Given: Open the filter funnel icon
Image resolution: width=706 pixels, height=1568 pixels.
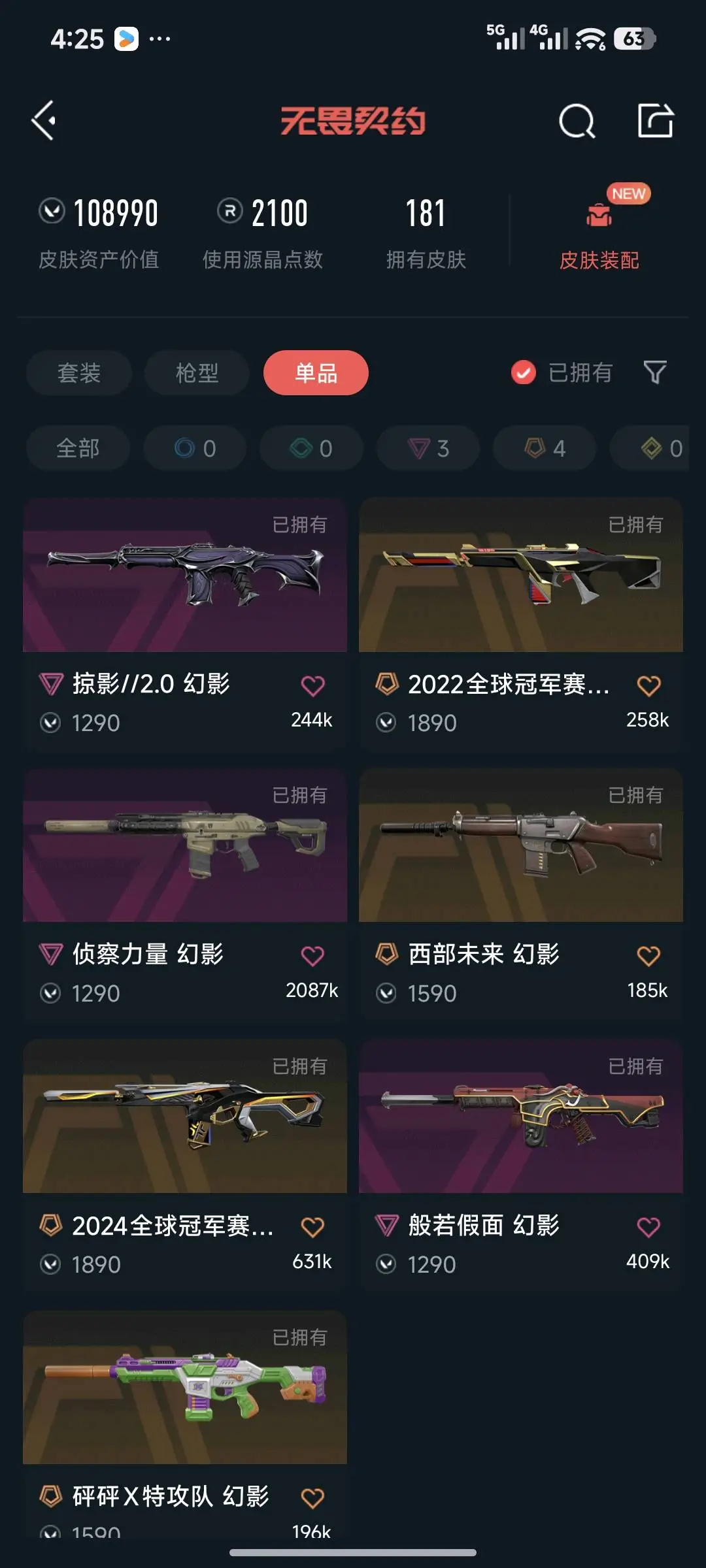Looking at the screenshot, I should (x=654, y=372).
